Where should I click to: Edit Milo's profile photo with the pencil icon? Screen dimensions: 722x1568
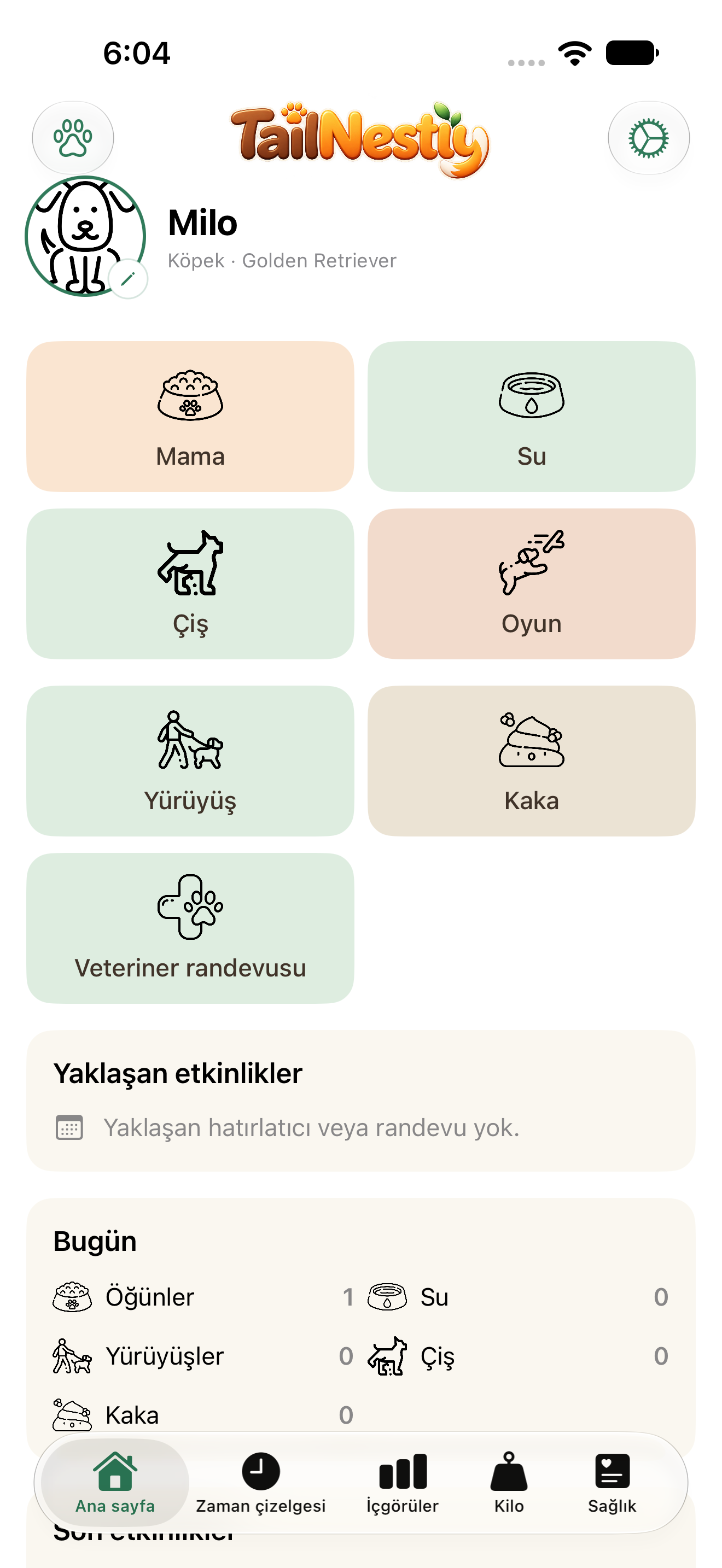pos(128,279)
